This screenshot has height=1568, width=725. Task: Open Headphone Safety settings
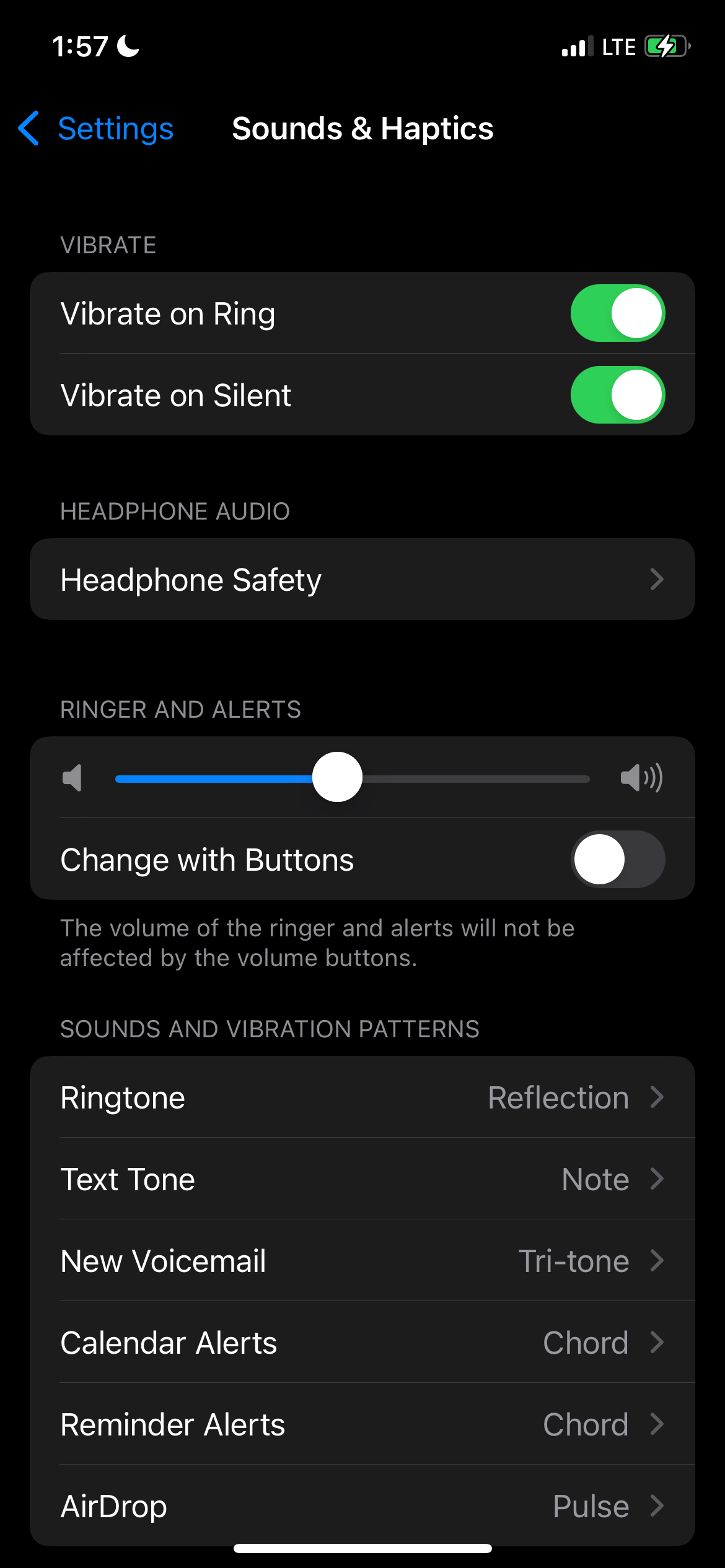click(362, 578)
